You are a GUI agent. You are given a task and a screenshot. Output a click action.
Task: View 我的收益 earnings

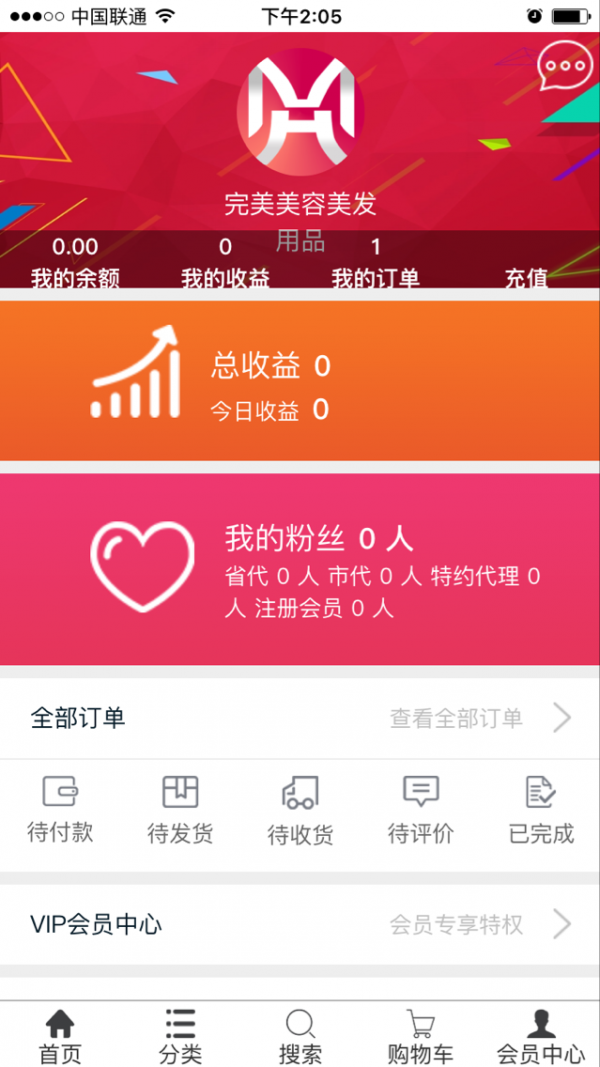pos(225,264)
